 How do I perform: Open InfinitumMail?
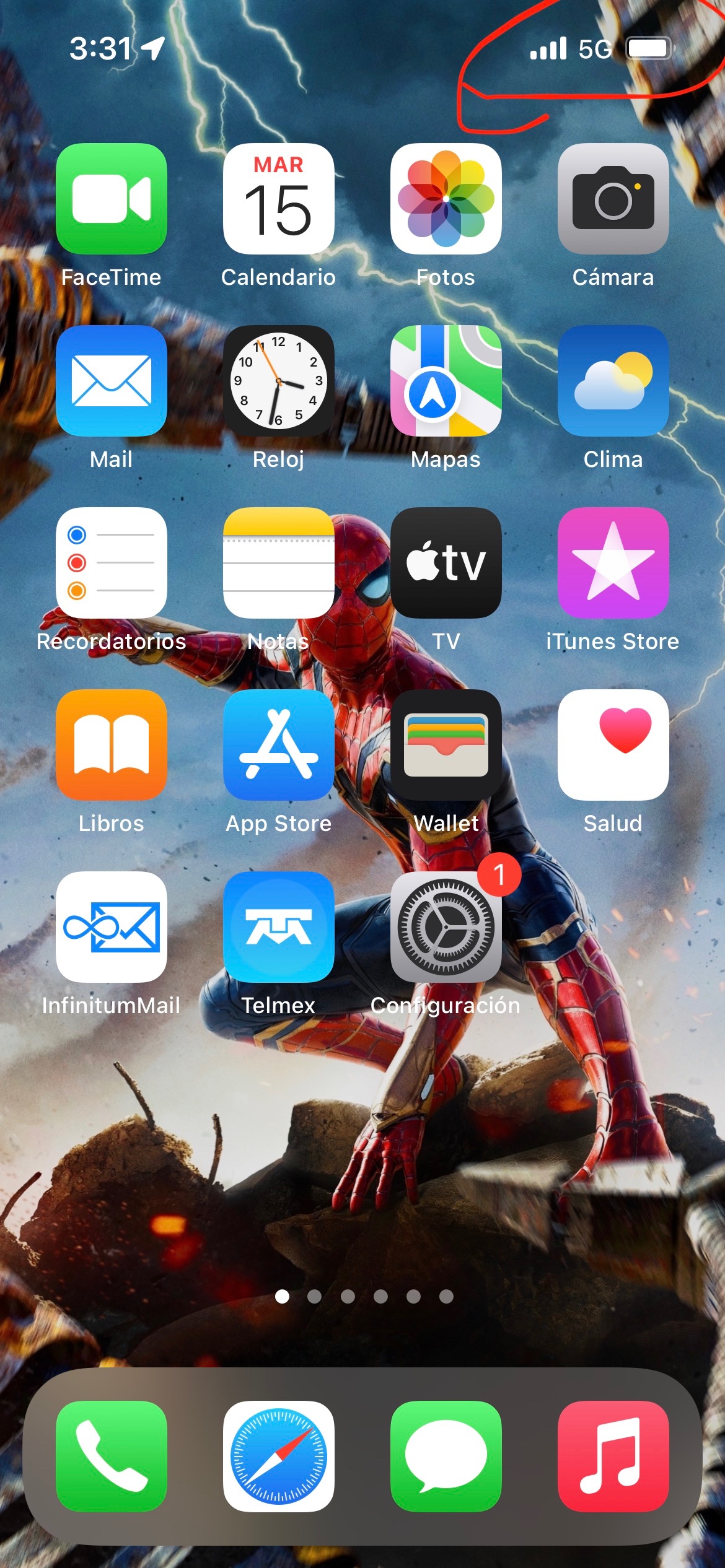pyautogui.click(x=112, y=927)
